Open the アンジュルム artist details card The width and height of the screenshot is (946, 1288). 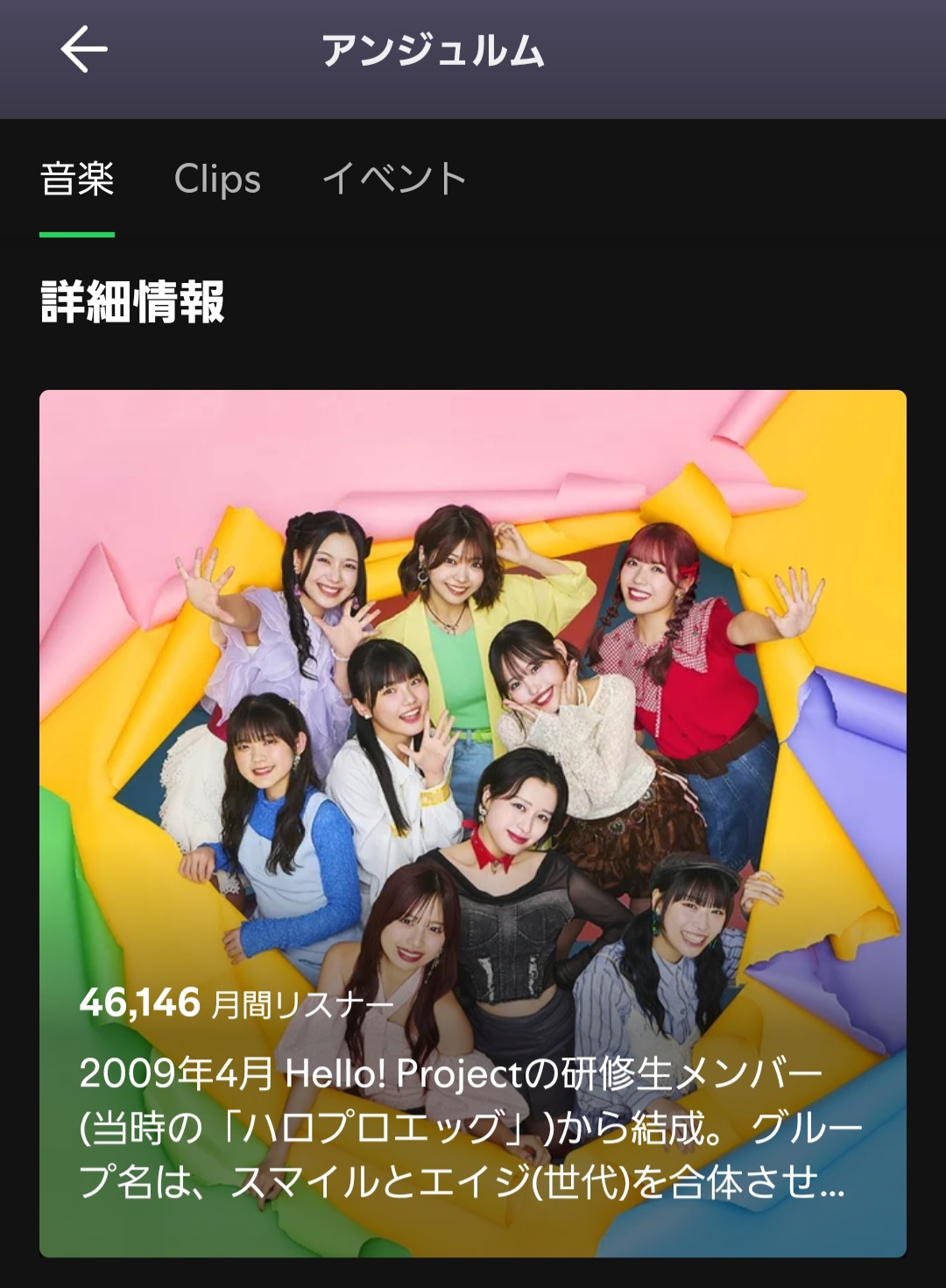473,822
